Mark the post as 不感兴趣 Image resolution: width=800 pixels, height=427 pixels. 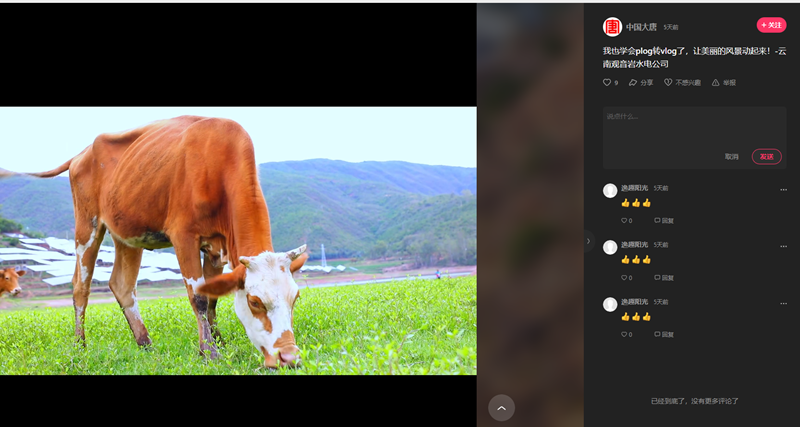(x=682, y=82)
